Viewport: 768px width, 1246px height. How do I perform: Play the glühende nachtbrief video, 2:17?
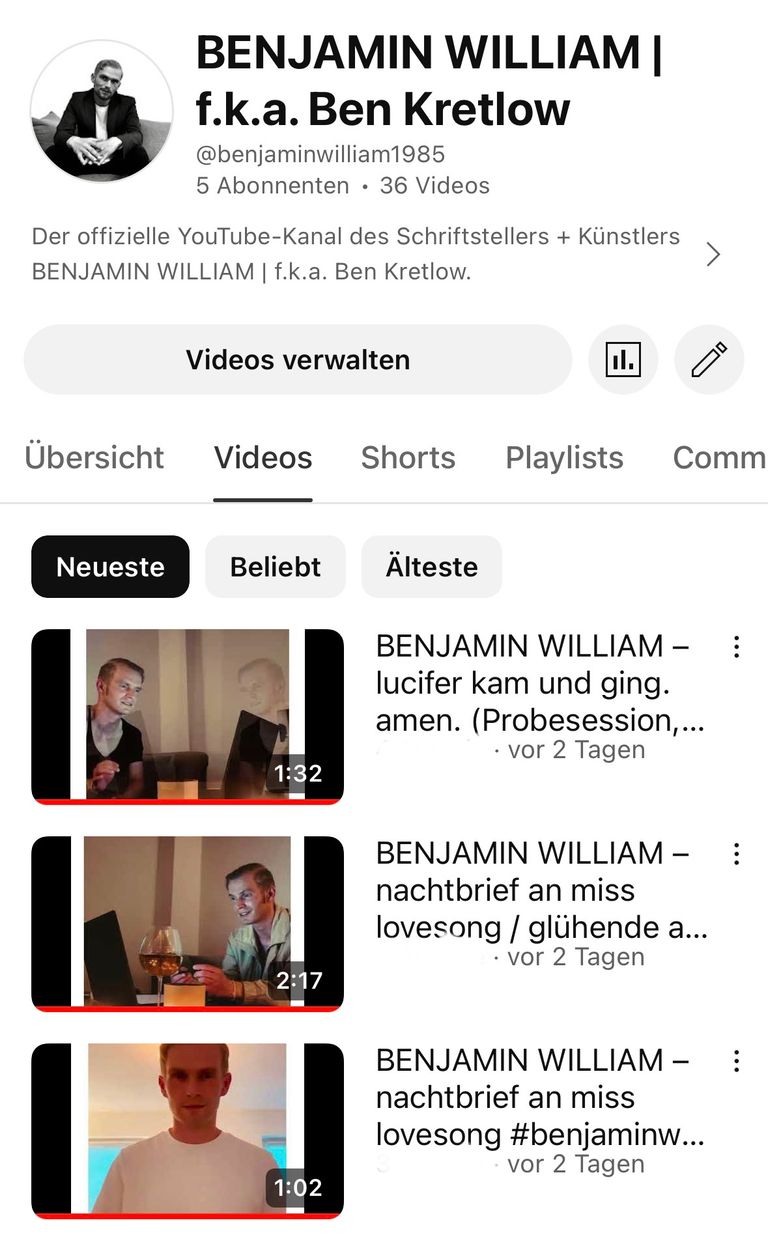[x=188, y=922]
